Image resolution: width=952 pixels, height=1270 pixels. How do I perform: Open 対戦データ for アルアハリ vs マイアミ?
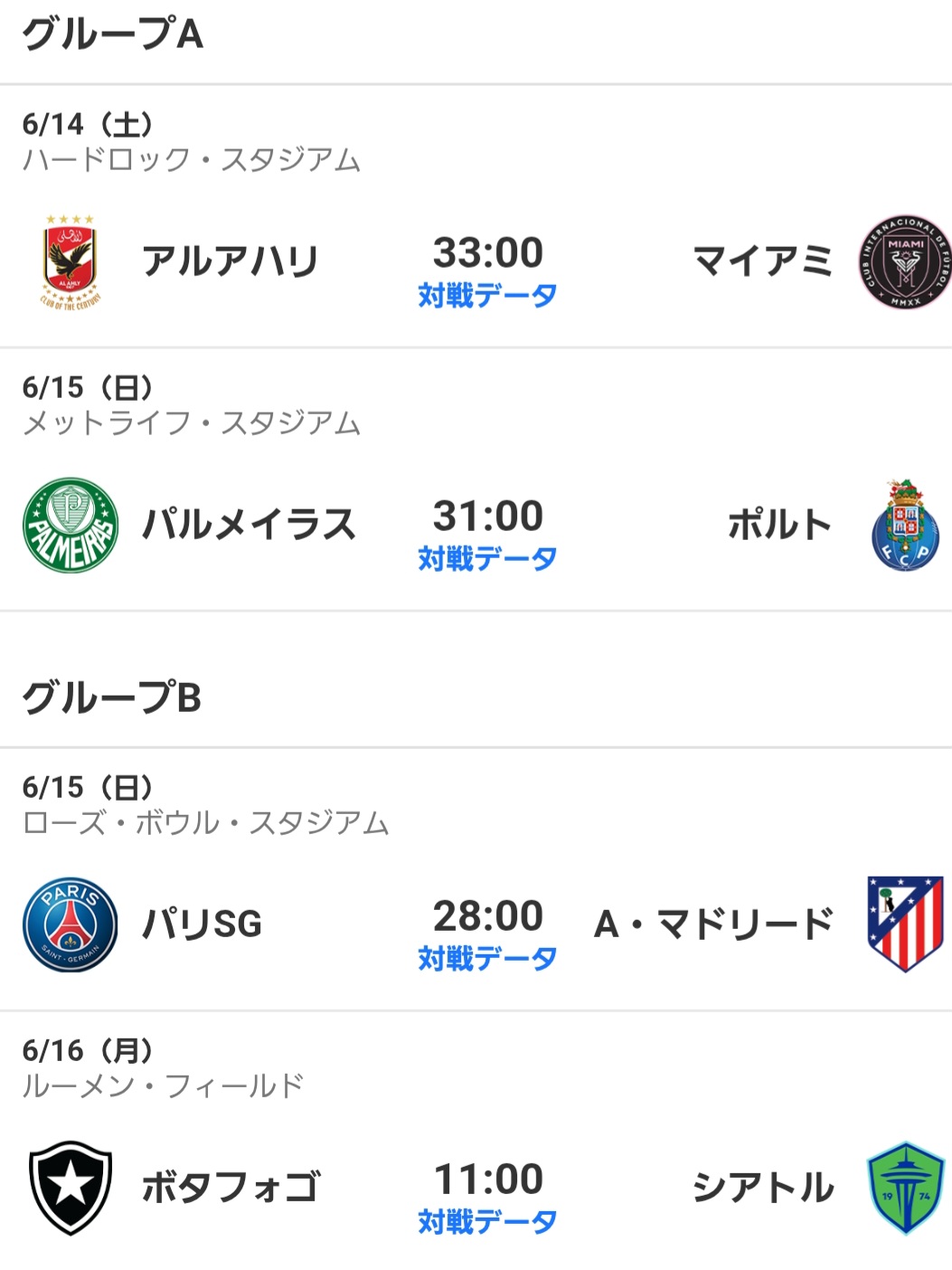tap(486, 295)
